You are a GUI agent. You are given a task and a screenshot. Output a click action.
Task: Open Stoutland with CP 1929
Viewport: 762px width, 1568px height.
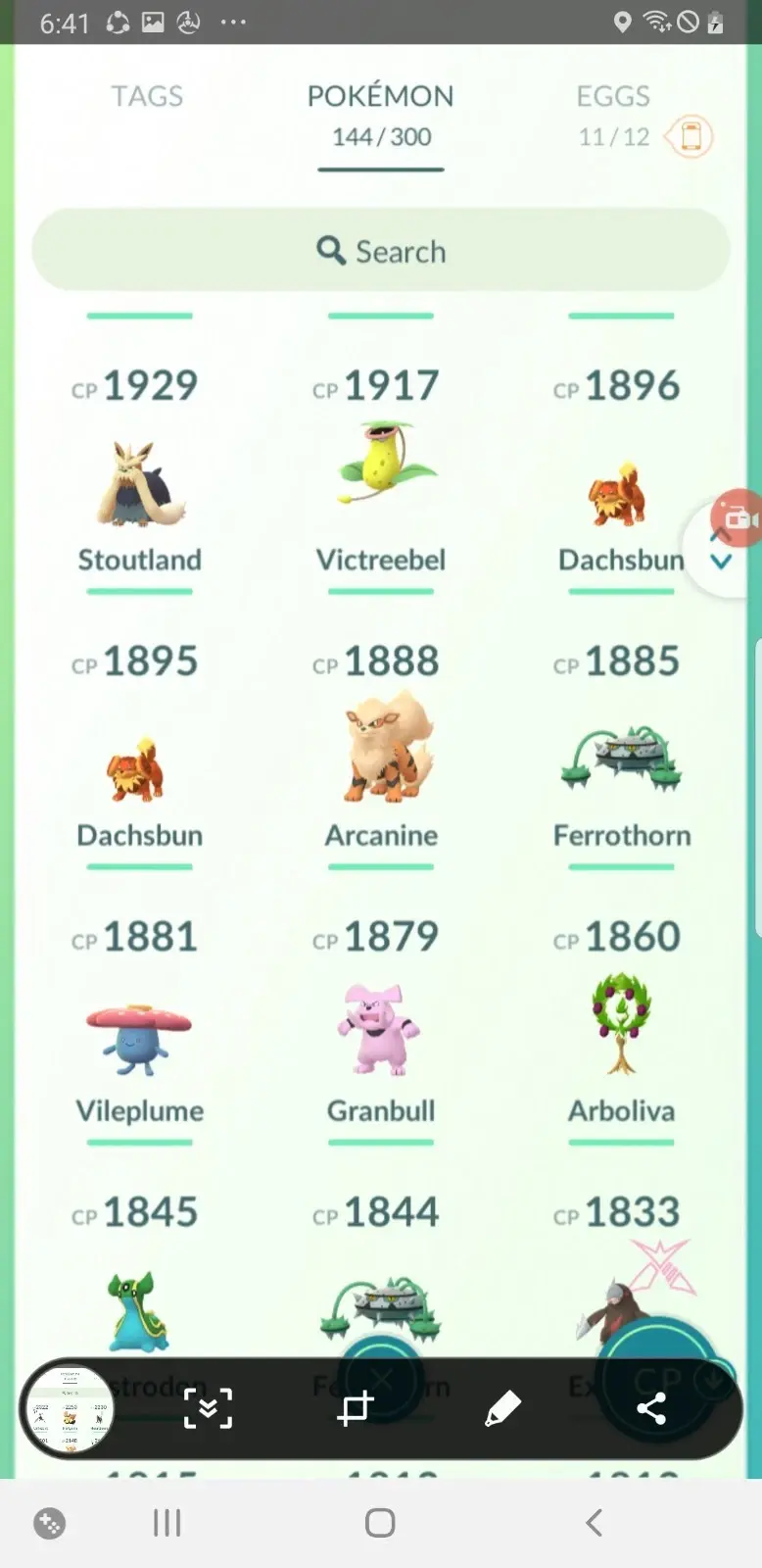click(x=139, y=482)
